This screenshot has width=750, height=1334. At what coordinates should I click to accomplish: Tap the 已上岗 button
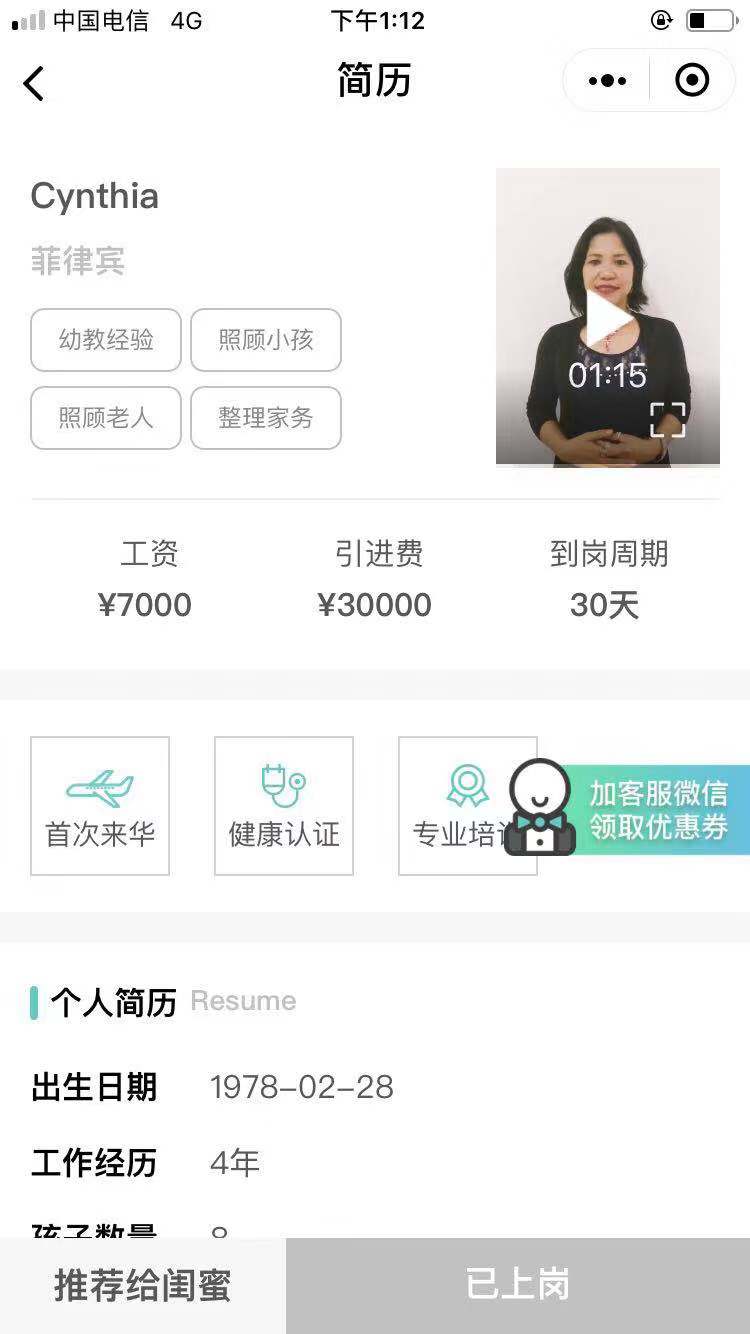[x=518, y=1286]
